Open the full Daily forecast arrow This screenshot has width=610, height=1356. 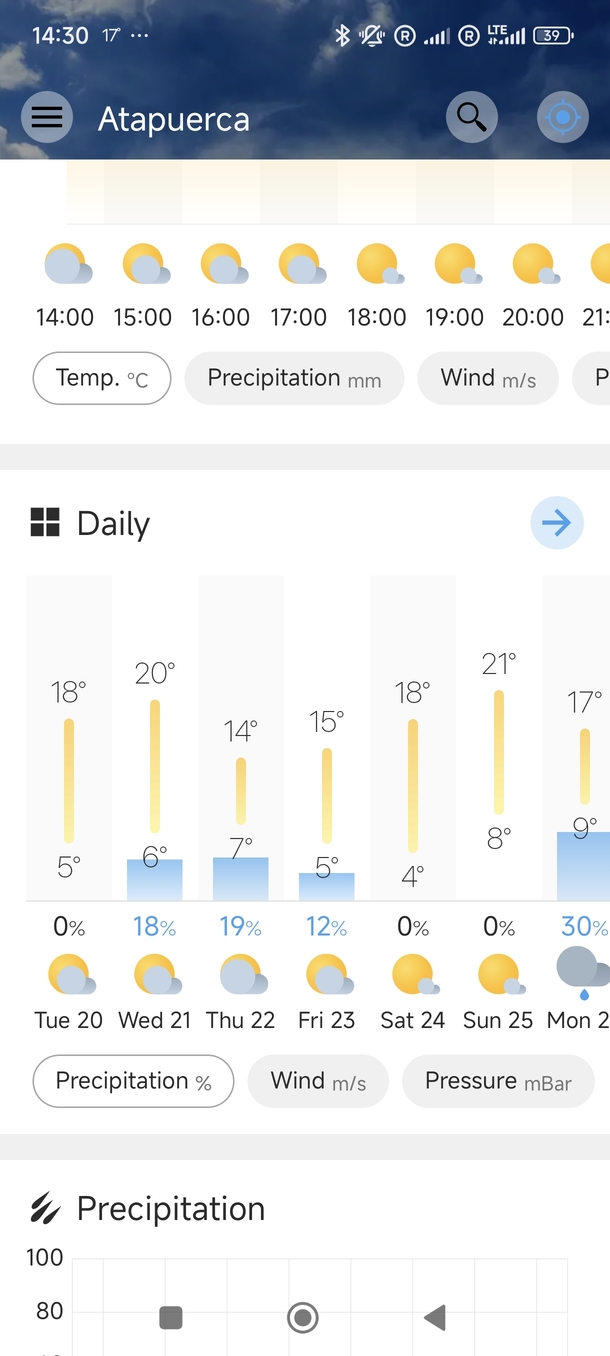tap(556, 523)
